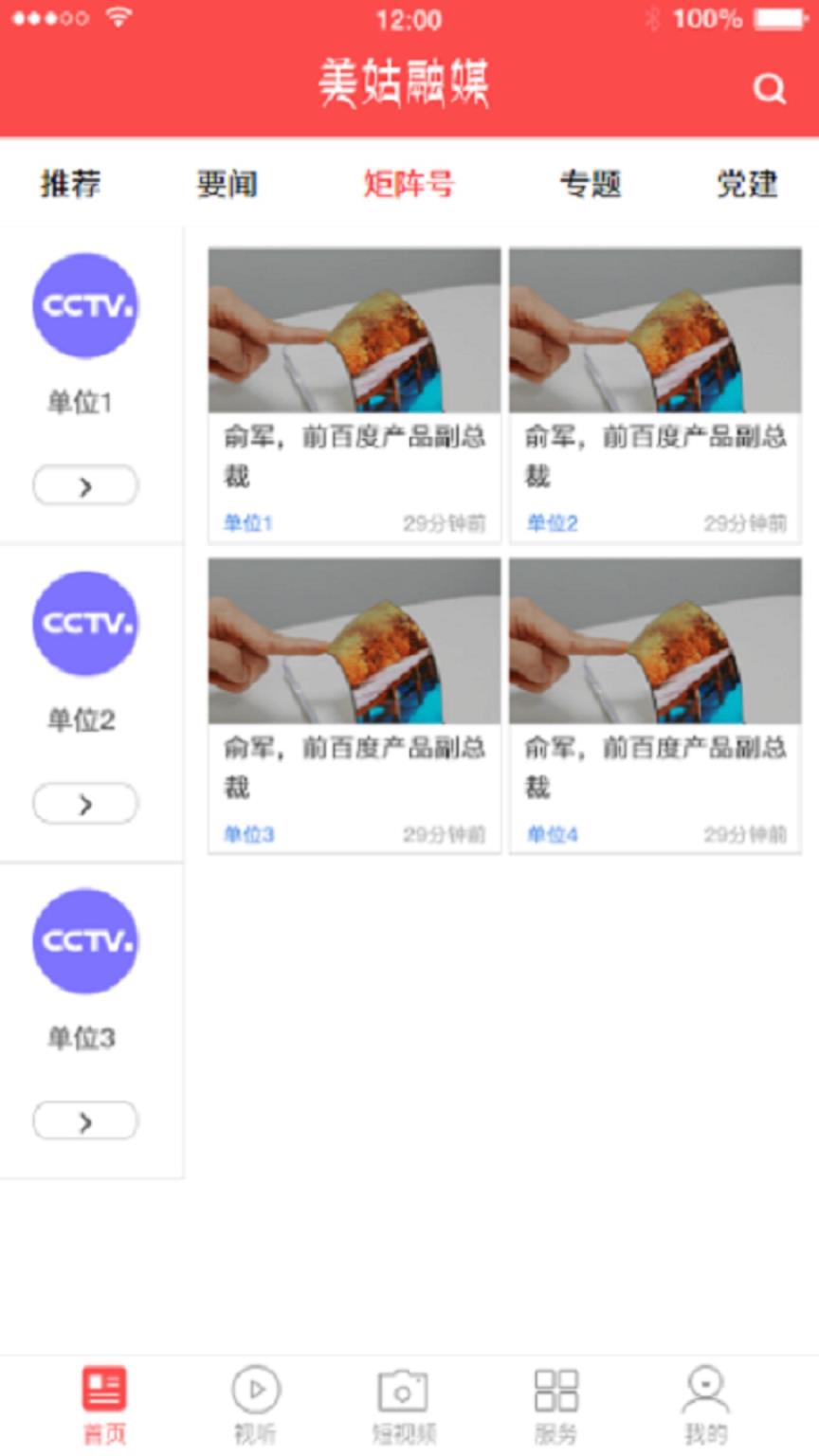The image size is (819, 1456).
Task: Open the 单位1 source link under first article
Action: pos(246,520)
